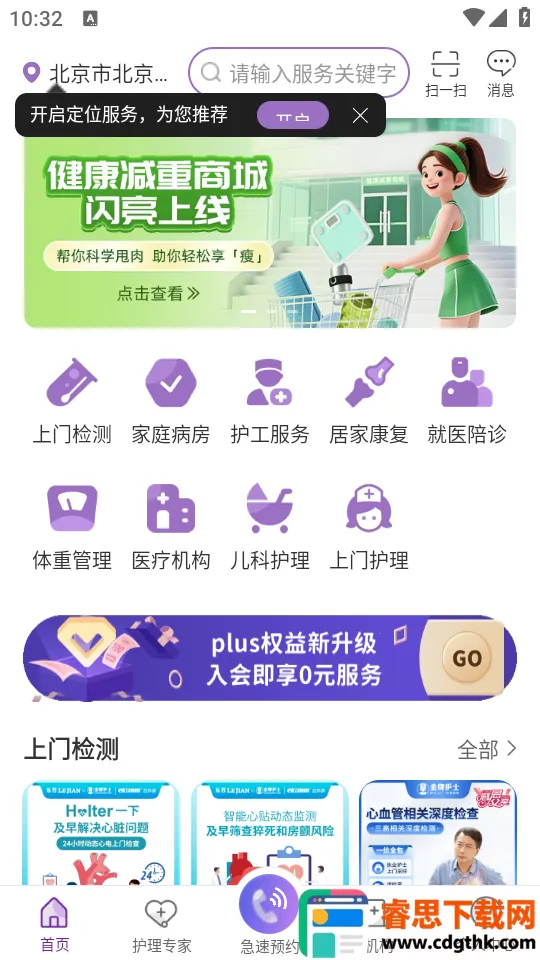Open 上门护理
This screenshot has width=540, height=960.
coord(369,527)
